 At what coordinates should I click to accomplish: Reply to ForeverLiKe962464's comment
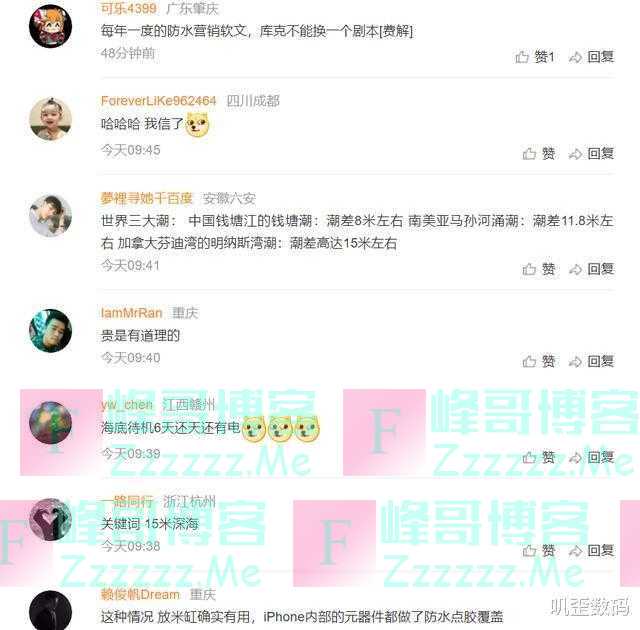tap(591, 153)
